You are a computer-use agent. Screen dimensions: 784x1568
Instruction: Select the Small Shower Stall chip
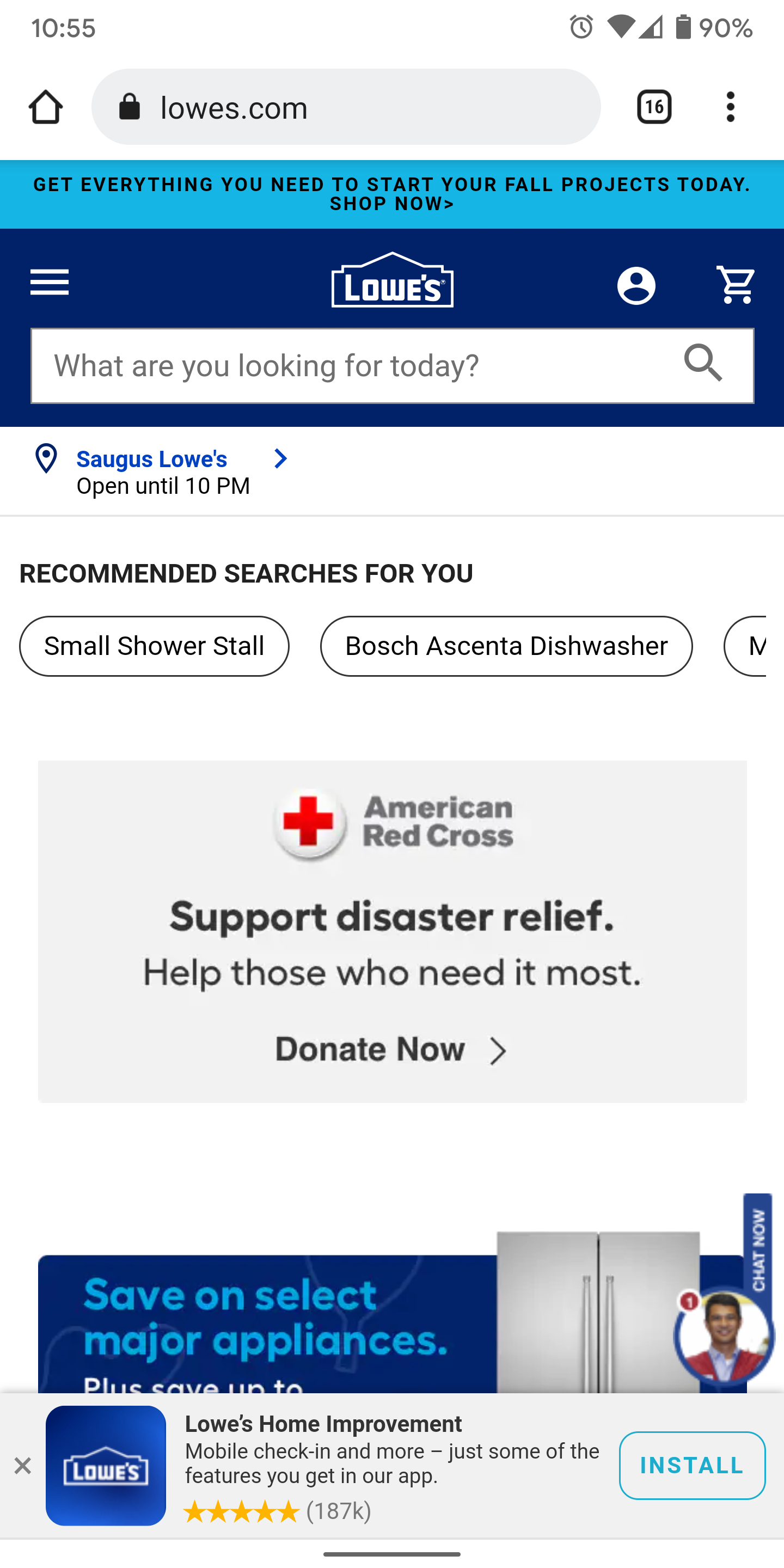pos(154,646)
